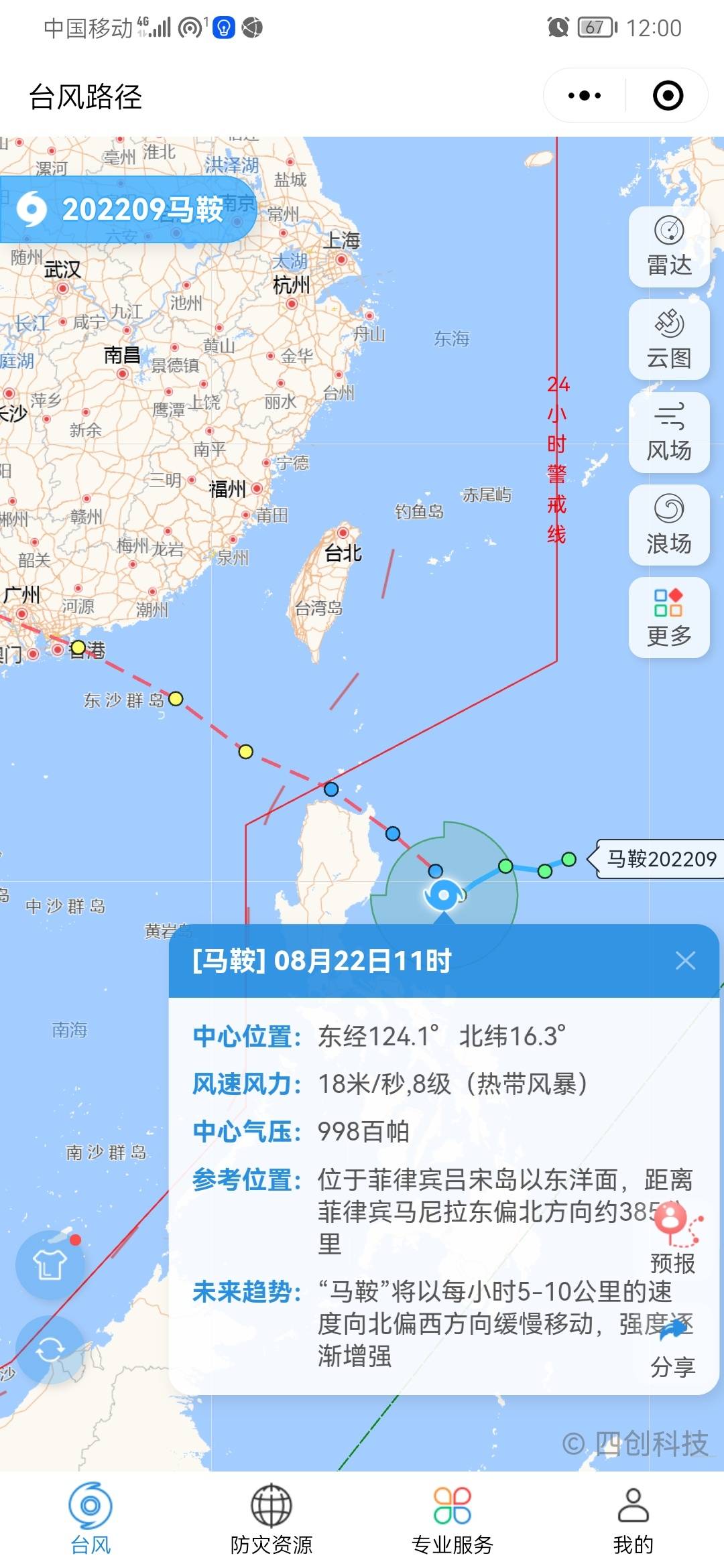The width and height of the screenshot is (724, 1568).
Task: Show the 云图 satellite cloud layer
Action: (668, 340)
